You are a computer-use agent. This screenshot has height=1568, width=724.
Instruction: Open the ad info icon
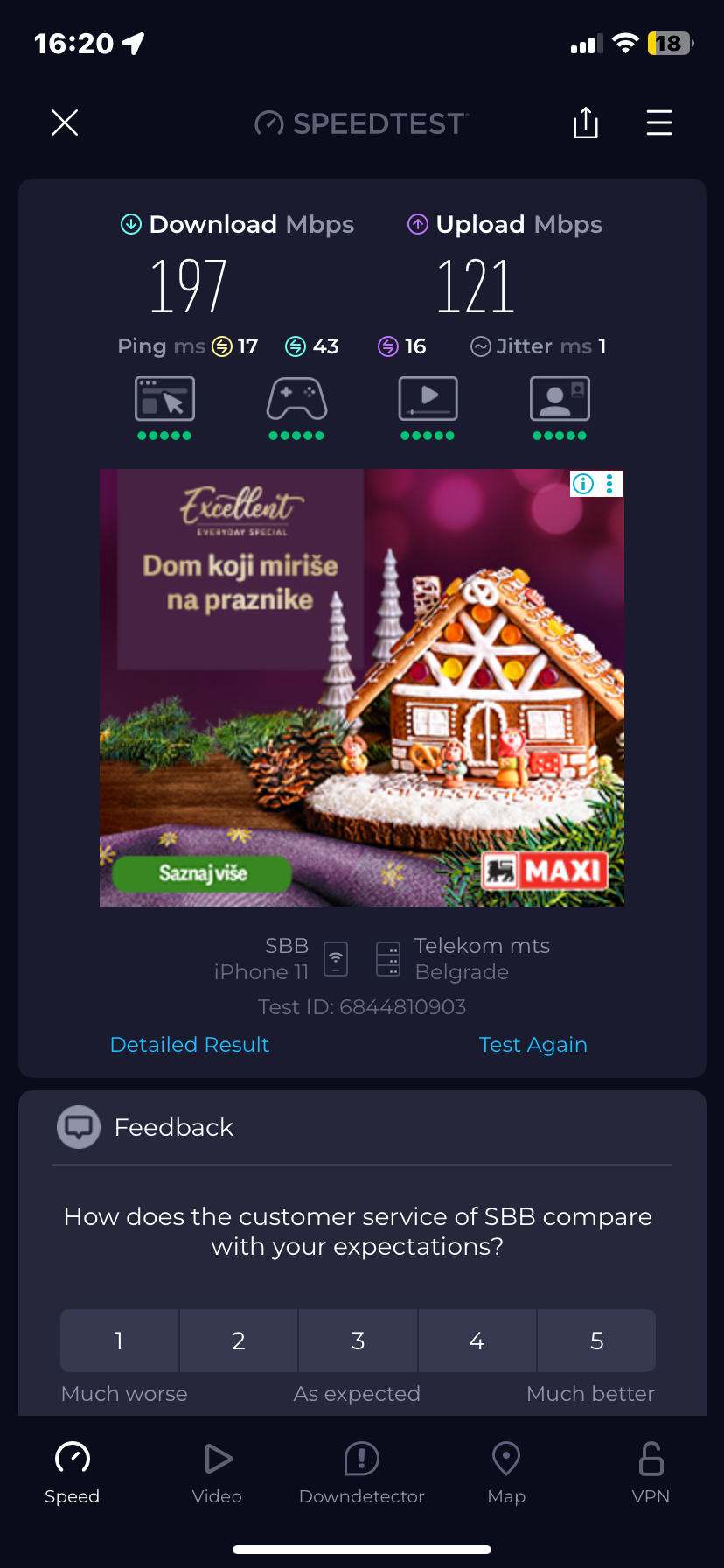click(x=583, y=484)
